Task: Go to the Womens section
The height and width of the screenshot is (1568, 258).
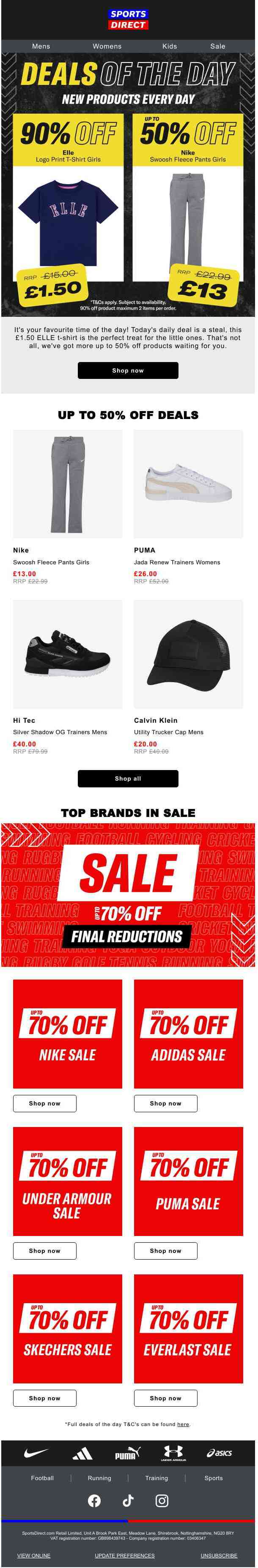Action: point(107,46)
